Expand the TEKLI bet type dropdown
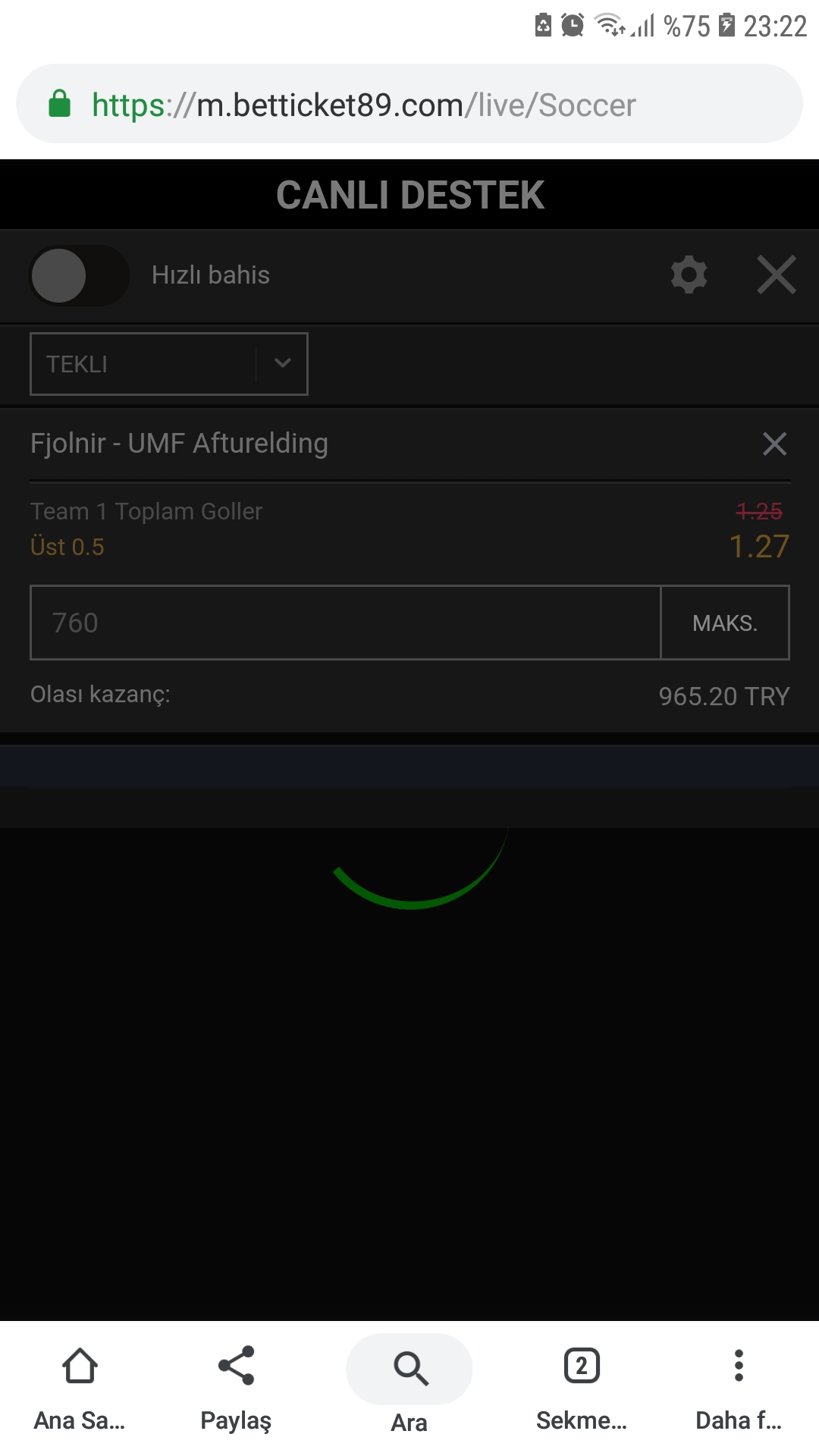The width and height of the screenshot is (819, 1456). pyautogui.click(x=169, y=364)
